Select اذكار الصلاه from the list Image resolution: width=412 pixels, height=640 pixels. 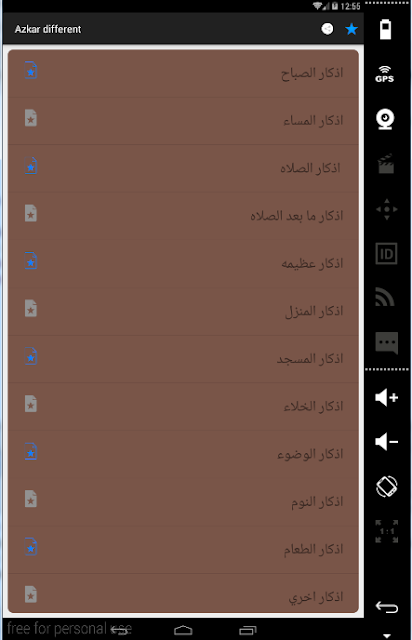(x=183, y=168)
